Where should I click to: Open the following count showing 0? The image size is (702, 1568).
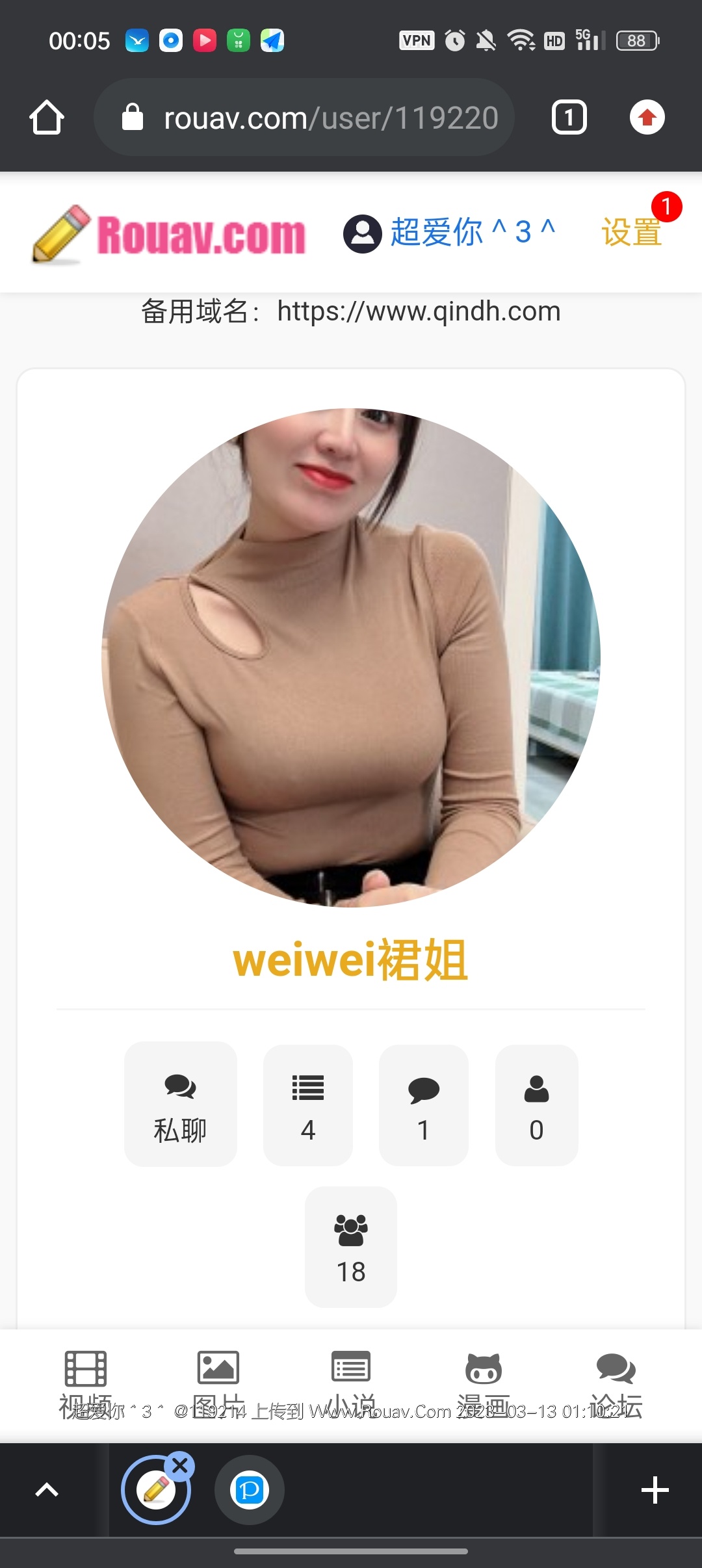pyautogui.click(x=536, y=1105)
